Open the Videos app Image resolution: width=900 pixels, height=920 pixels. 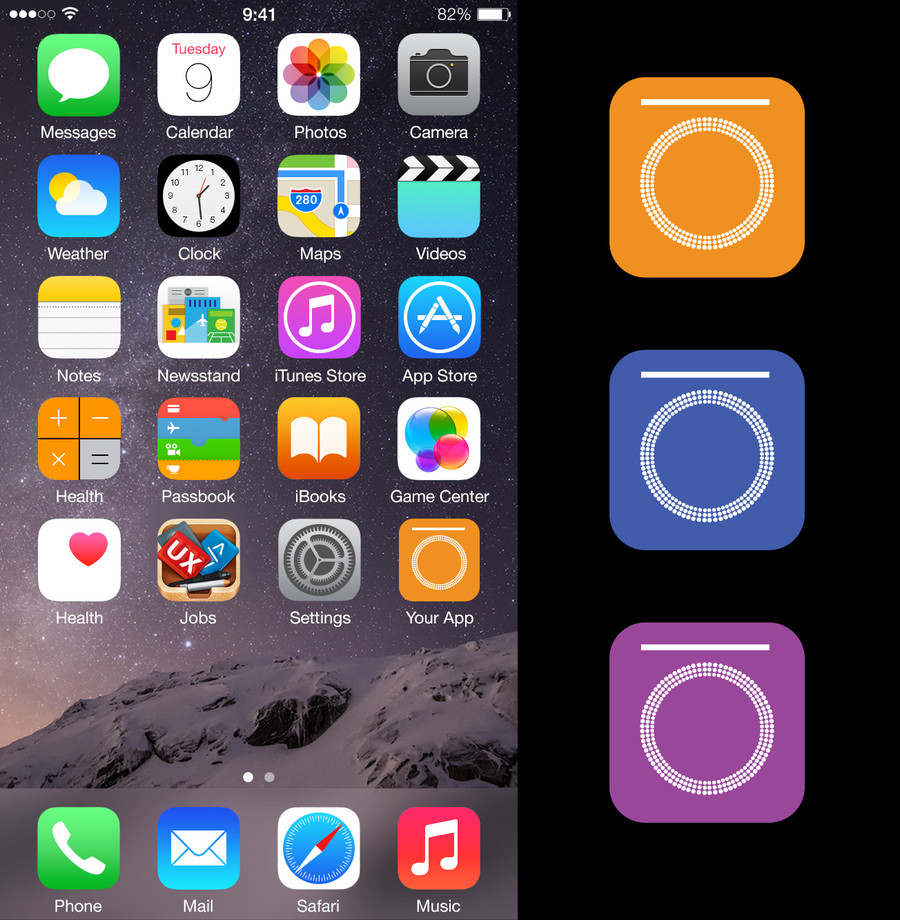439,196
